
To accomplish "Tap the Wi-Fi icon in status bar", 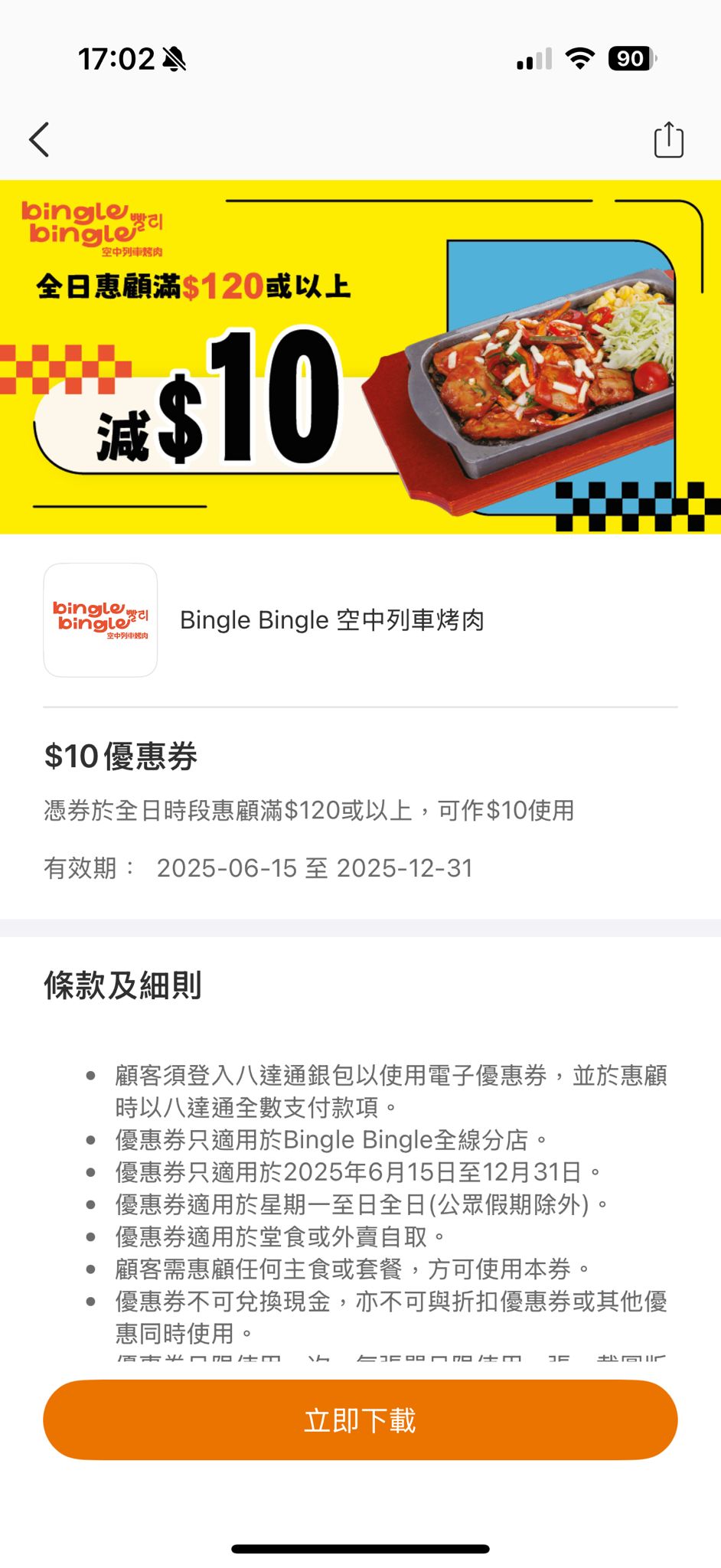I will click(x=579, y=57).
